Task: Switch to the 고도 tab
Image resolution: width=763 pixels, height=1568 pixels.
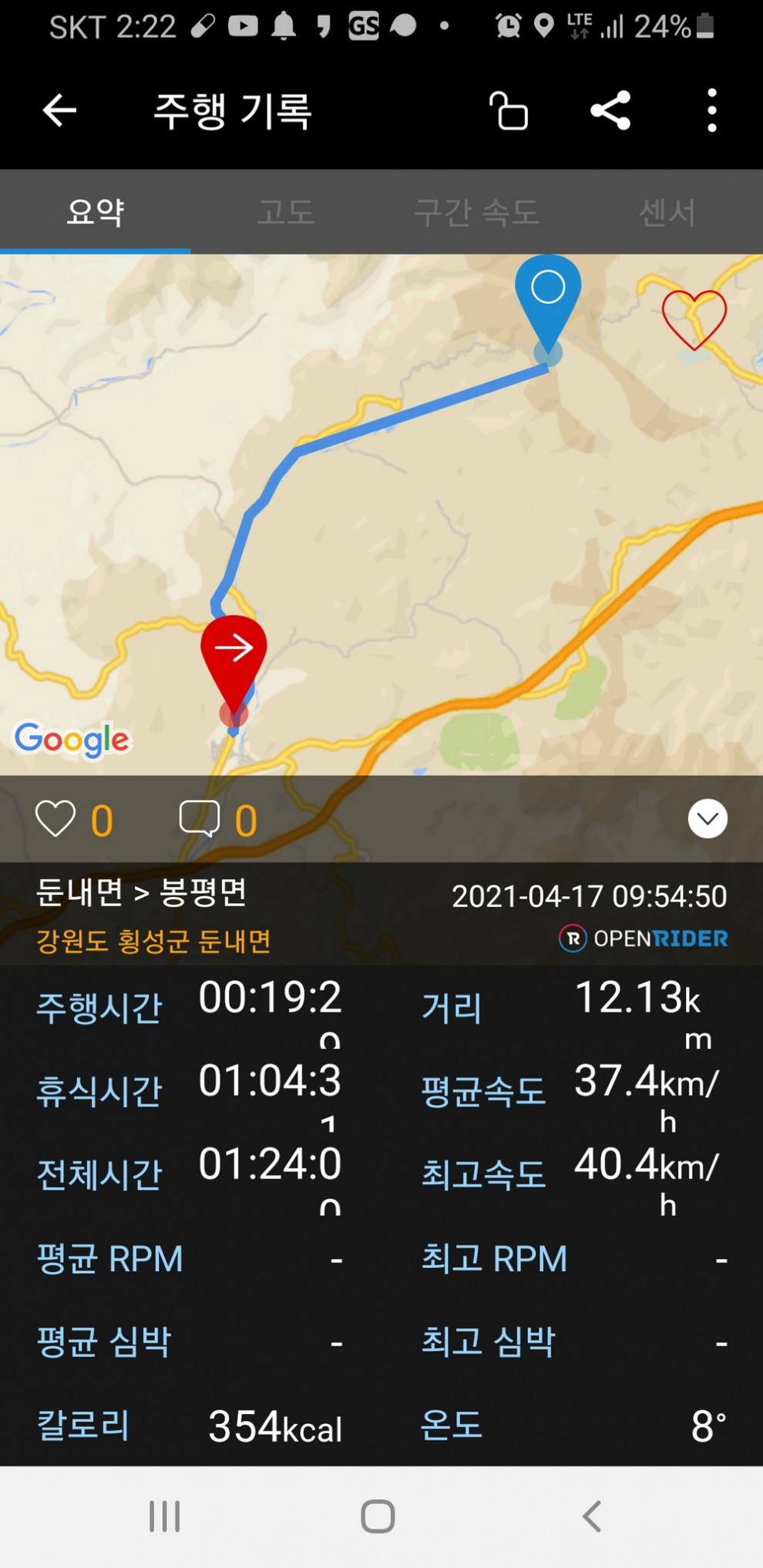Action: click(x=286, y=213)
